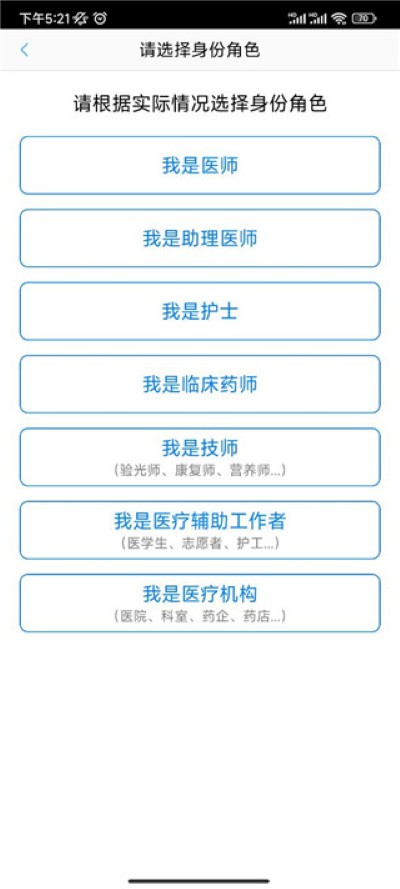Select 我是医疗机构 identity
Screen dimensions: 400x889
200,603
